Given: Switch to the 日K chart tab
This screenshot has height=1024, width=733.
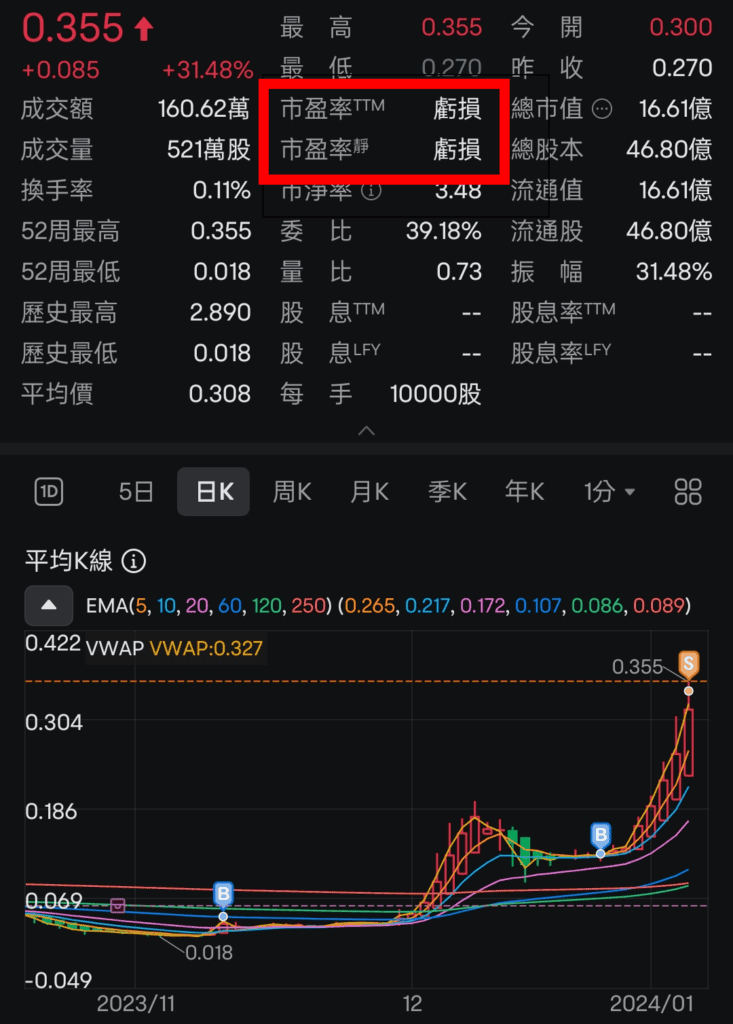Looking at the screenshot, I should coord(214,491).
